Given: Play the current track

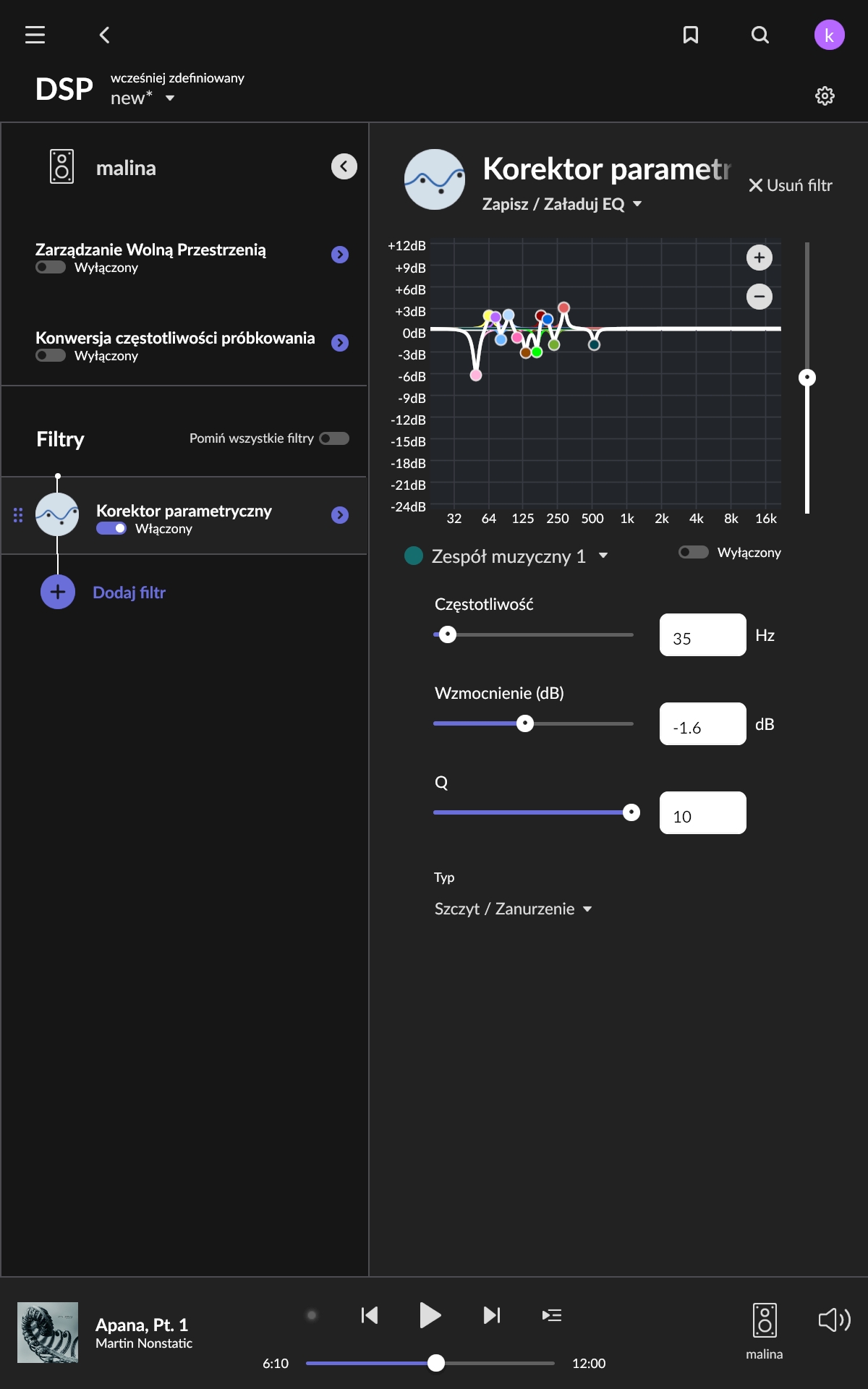Looking at the screenshot, I should (x=430, y=1315).
